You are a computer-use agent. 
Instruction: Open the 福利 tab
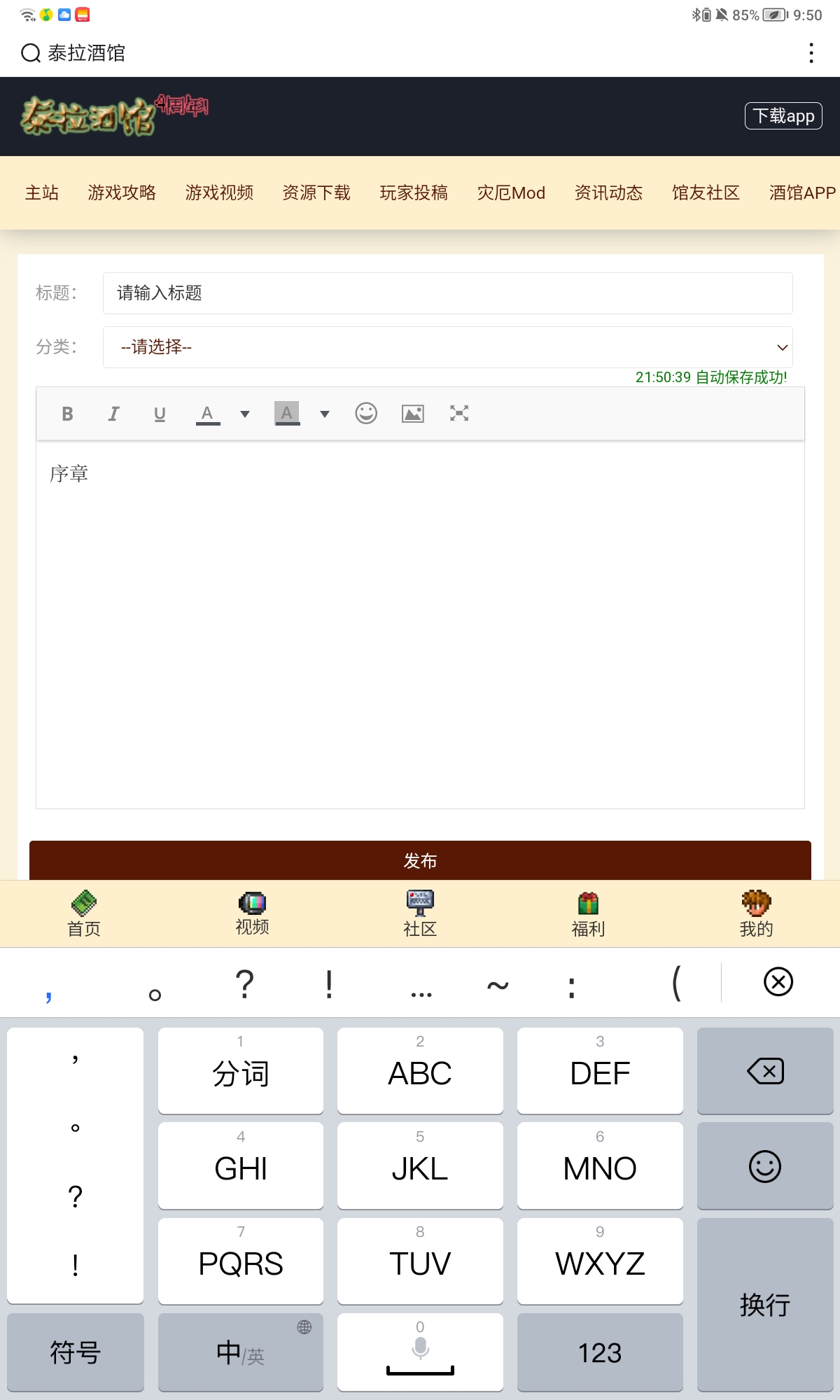(x=588, y=913)
